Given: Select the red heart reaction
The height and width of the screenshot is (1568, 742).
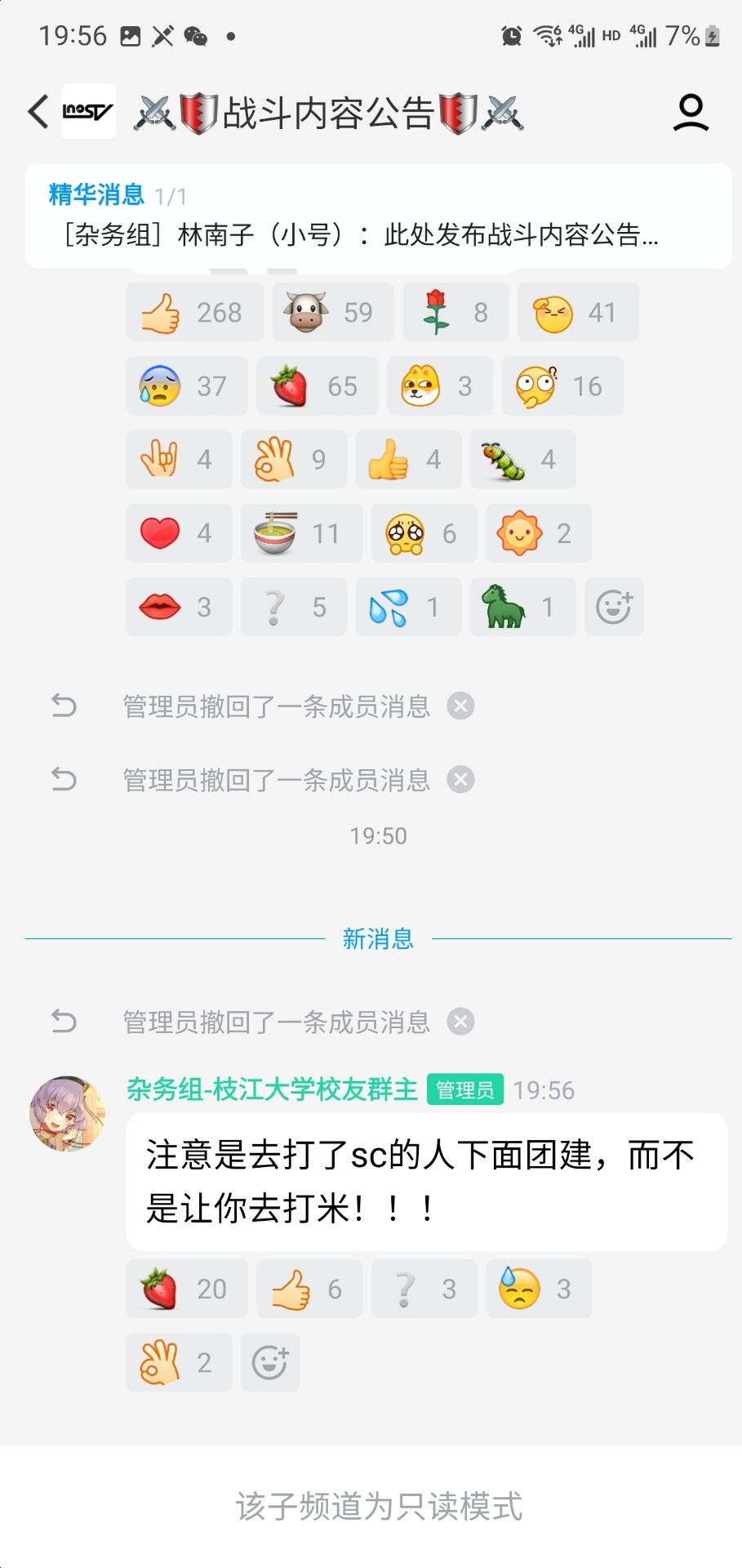Looking at the screenshot, I should [179, 533].
